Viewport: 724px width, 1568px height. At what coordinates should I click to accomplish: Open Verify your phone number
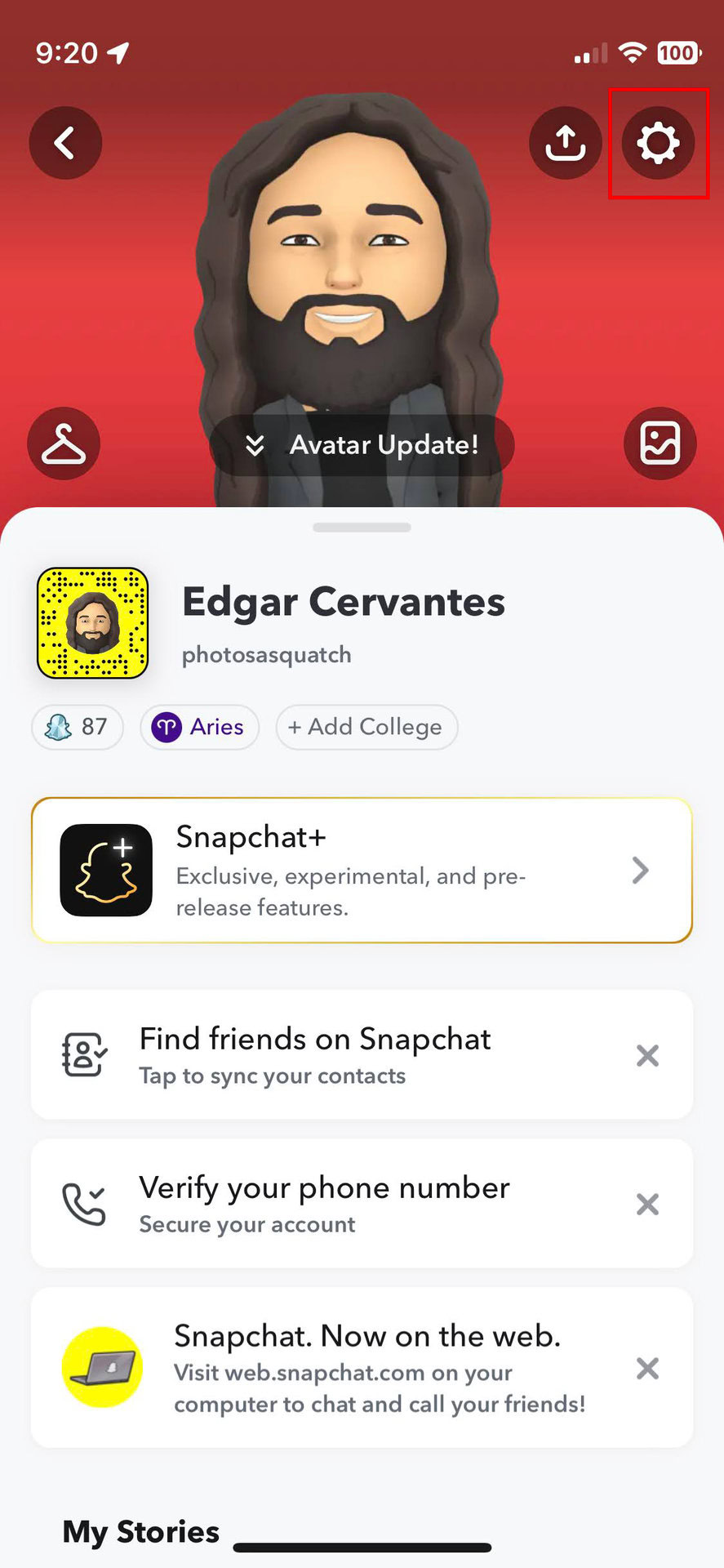point(324,1204)
